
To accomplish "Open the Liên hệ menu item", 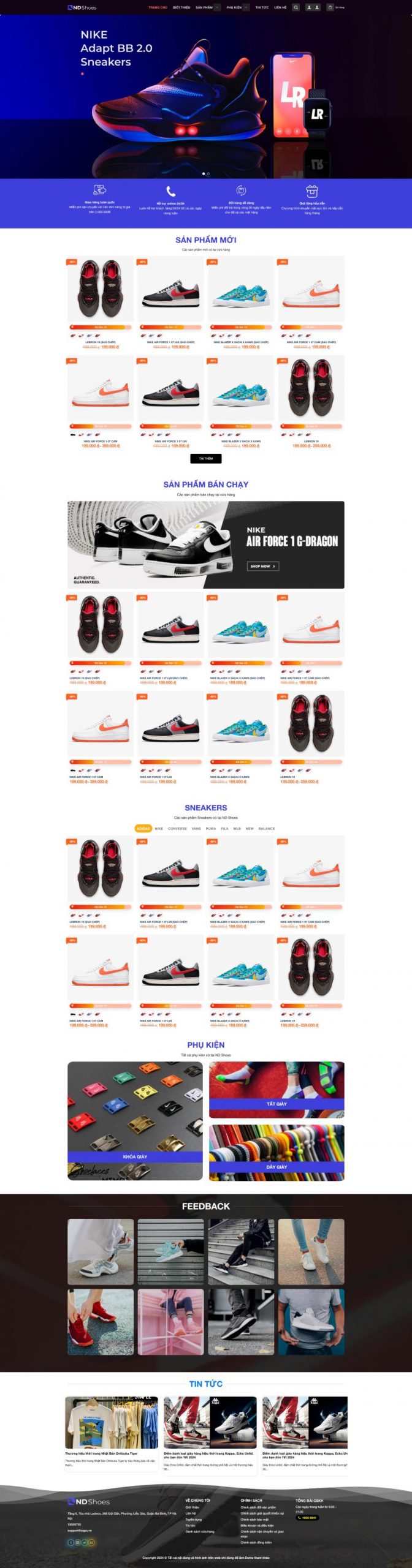I will [280, 7].
